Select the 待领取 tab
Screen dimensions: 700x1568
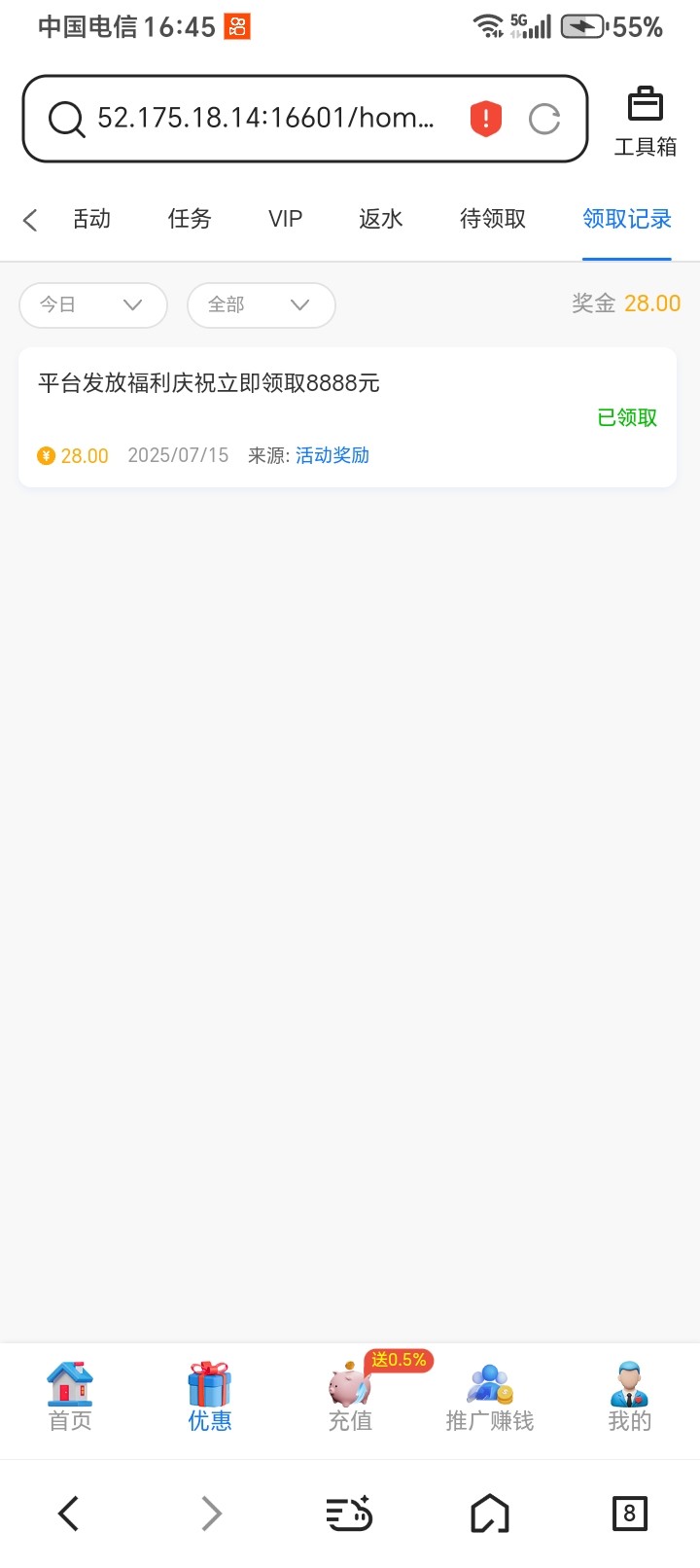click(x=492, y=219)
